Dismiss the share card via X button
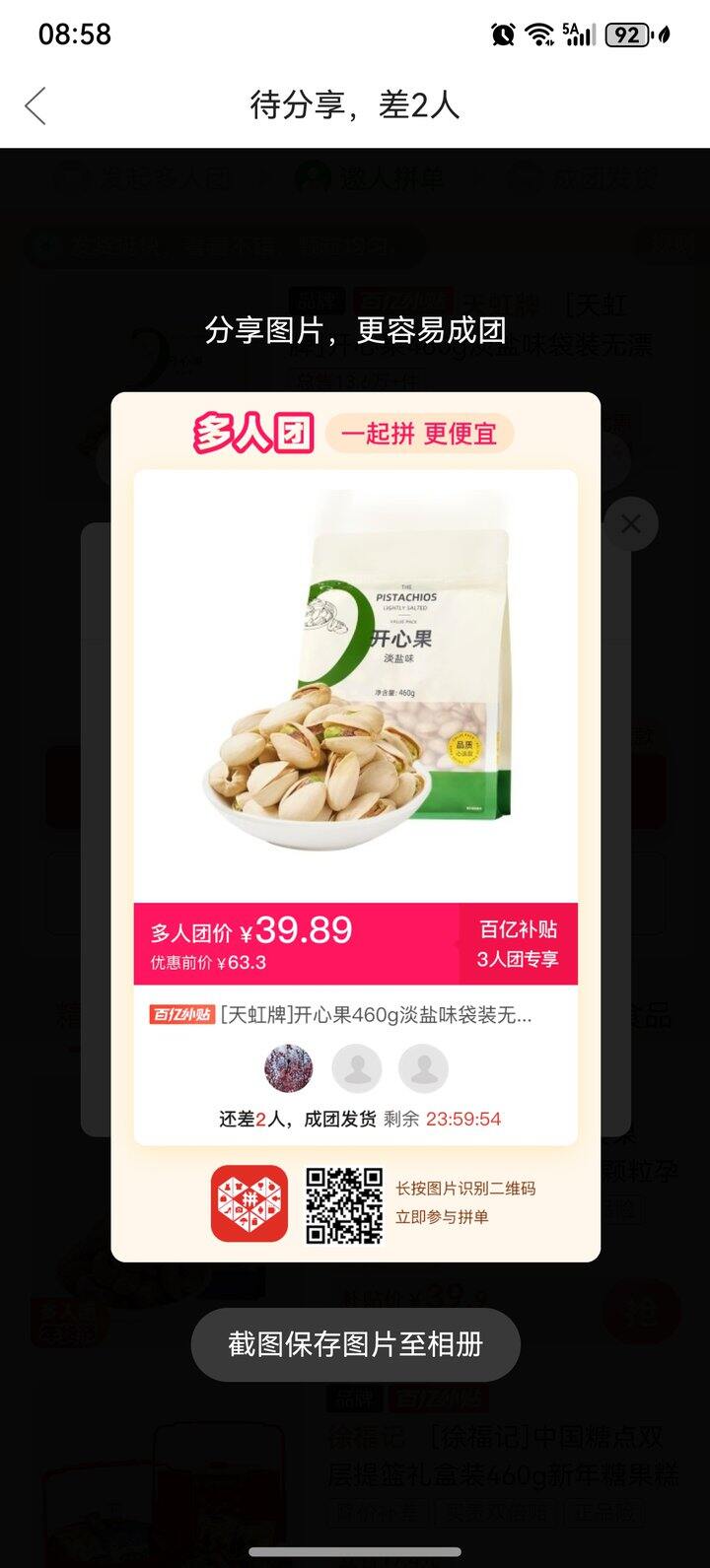710x1568 pixels. coord(631,524)
